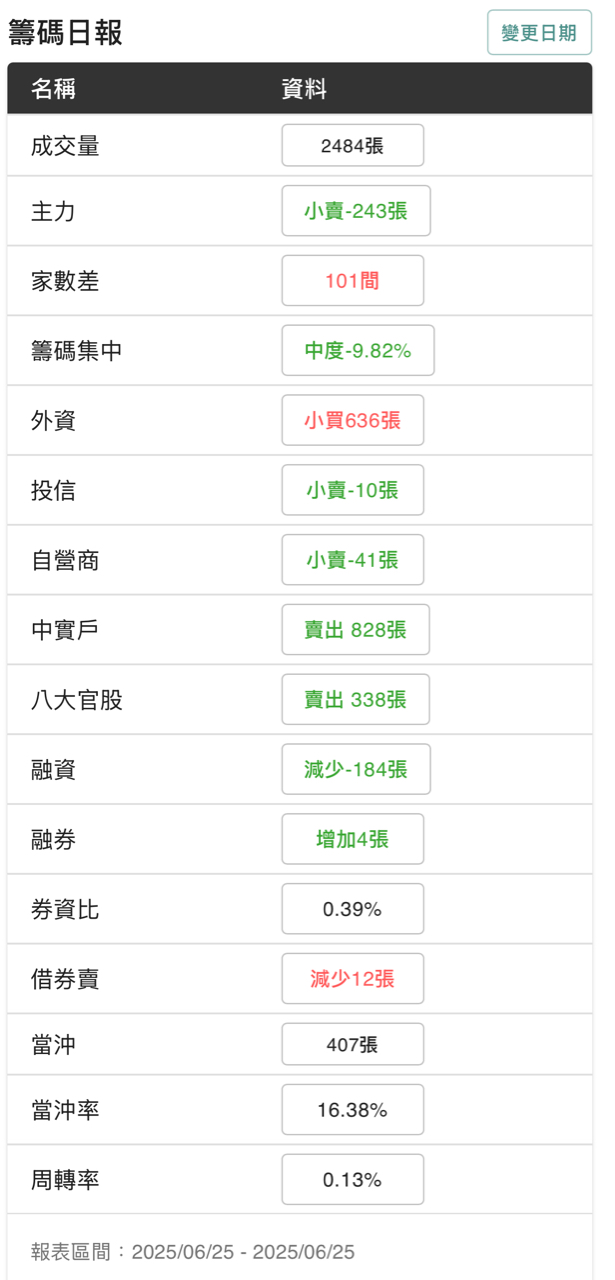Open 主力 小賣-243張 details
Viewport: 615px width, 1280px height.
click(x=356, y=211)
